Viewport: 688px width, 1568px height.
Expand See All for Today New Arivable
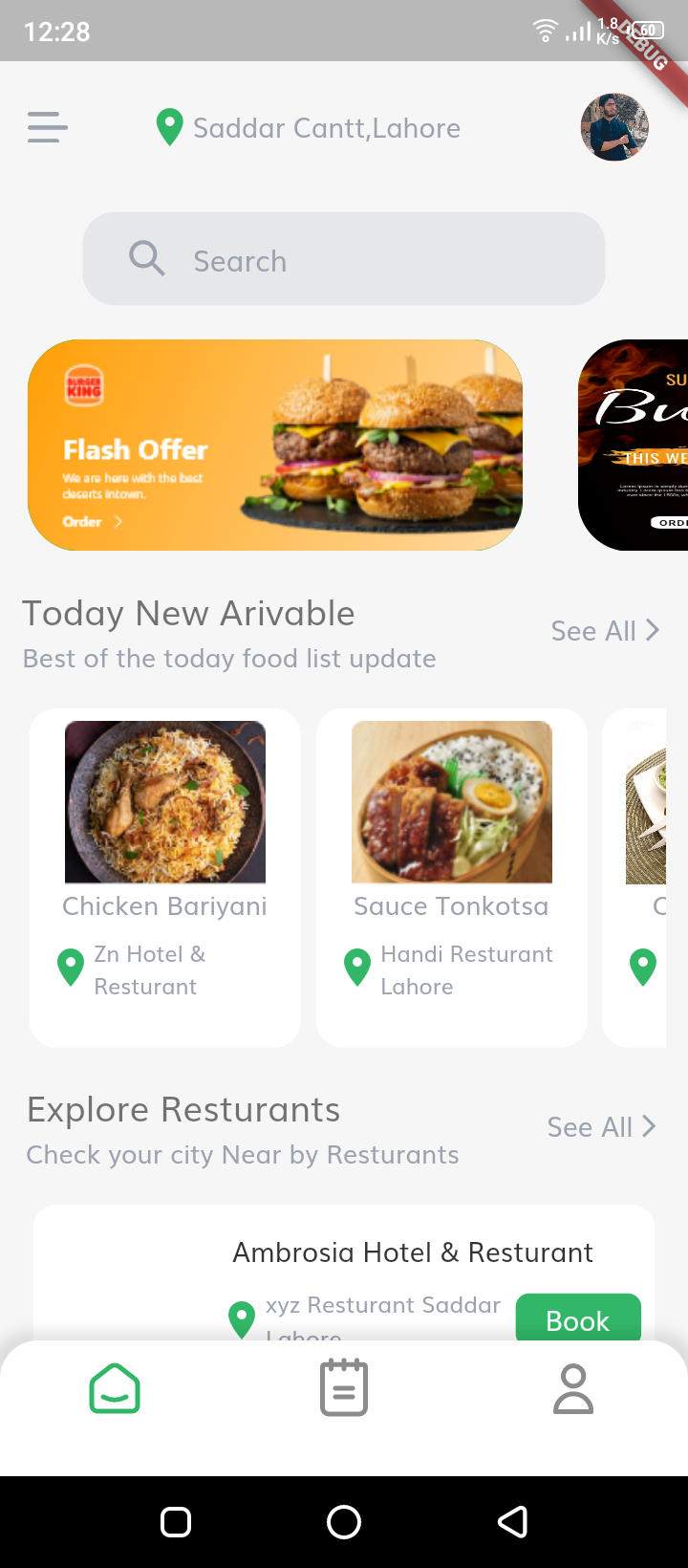click(604, 630)
